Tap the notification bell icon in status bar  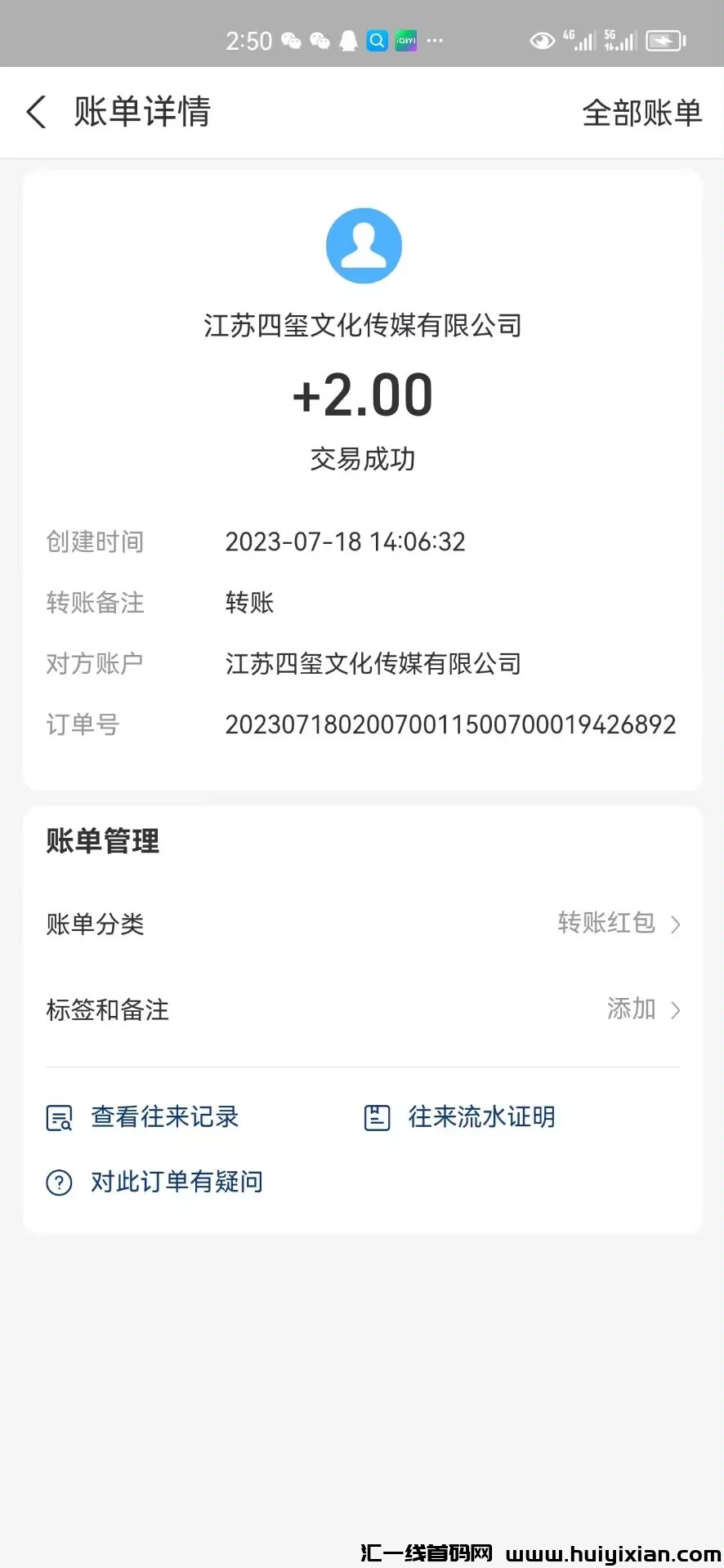tap(346, 39)
